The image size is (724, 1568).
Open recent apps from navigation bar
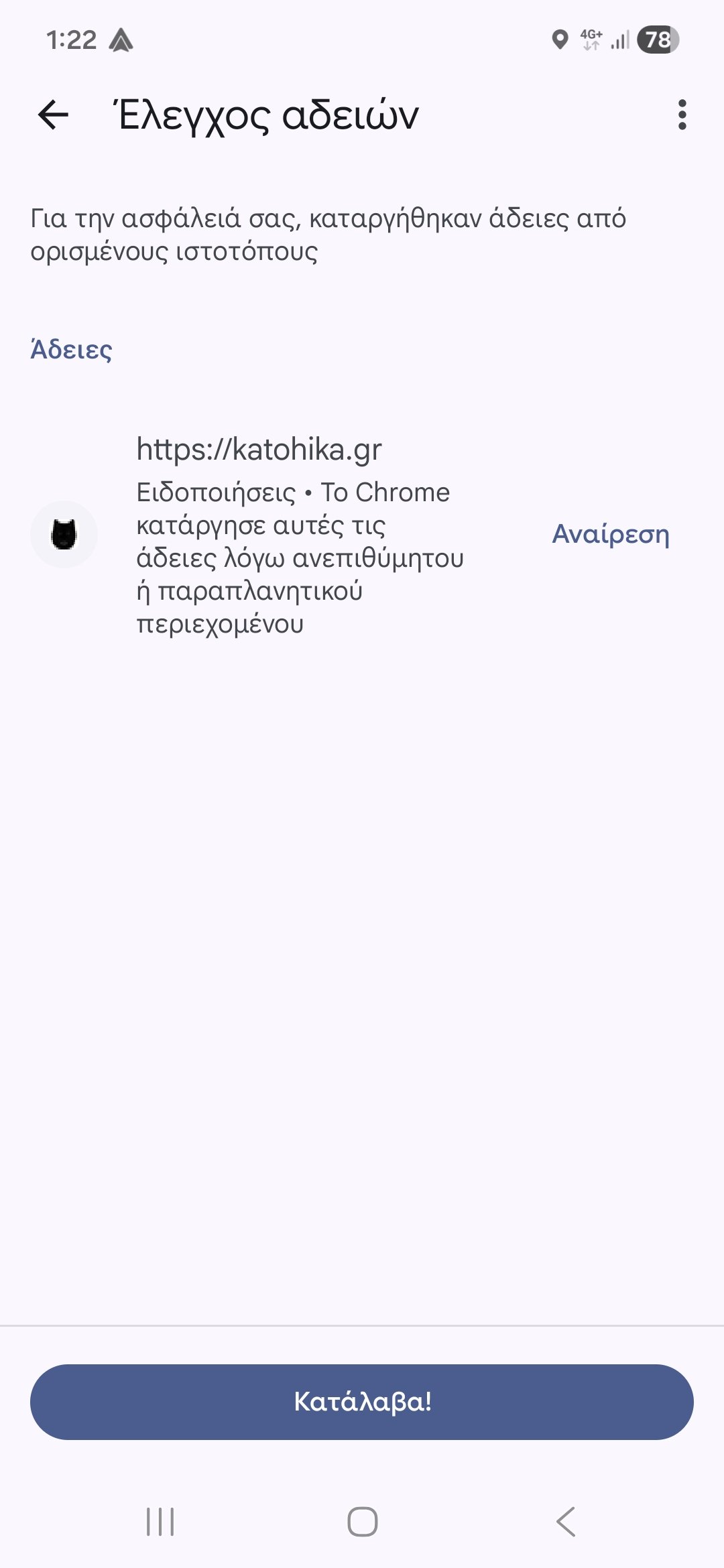160,1521
